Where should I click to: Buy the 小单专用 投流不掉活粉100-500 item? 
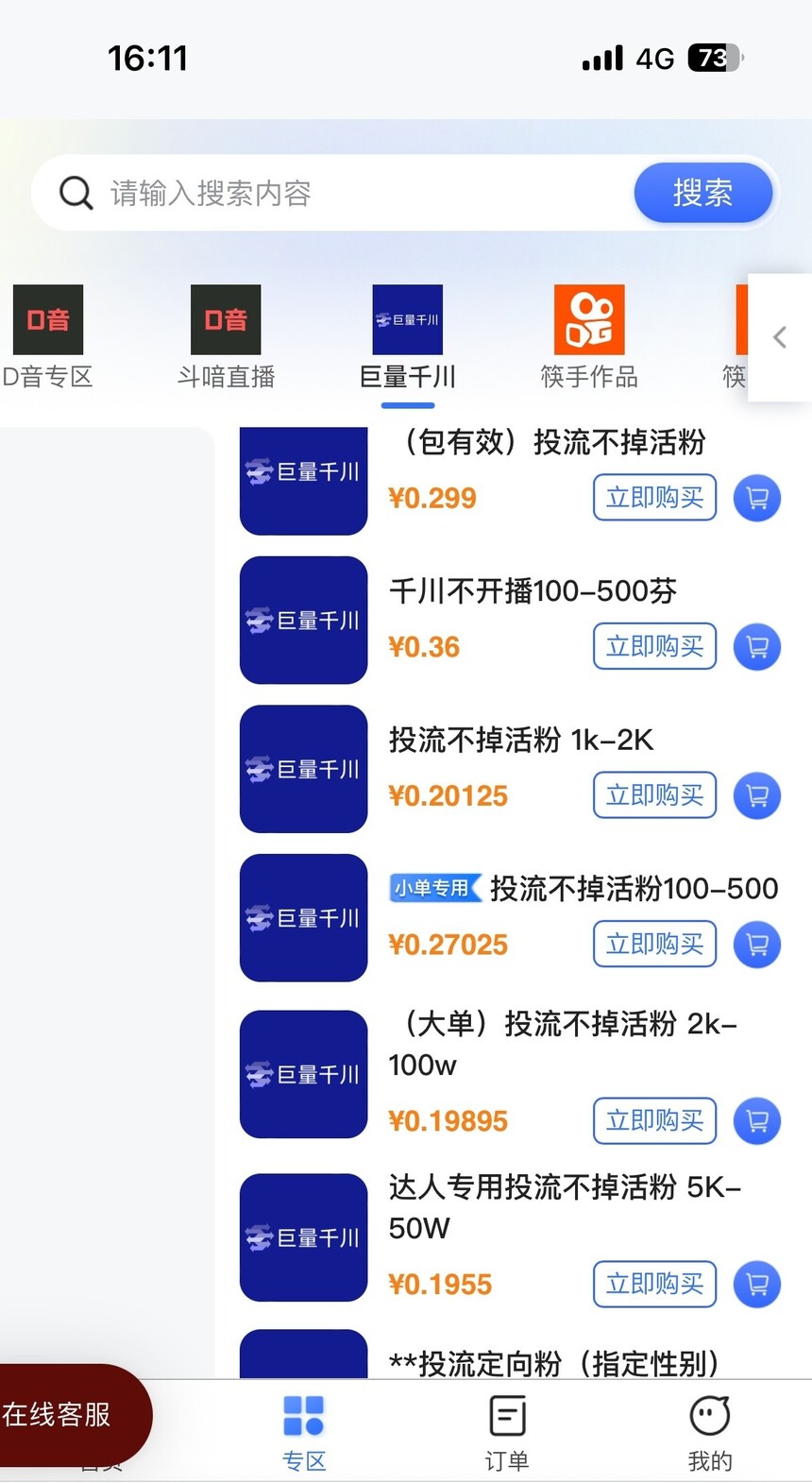[654, 944]
